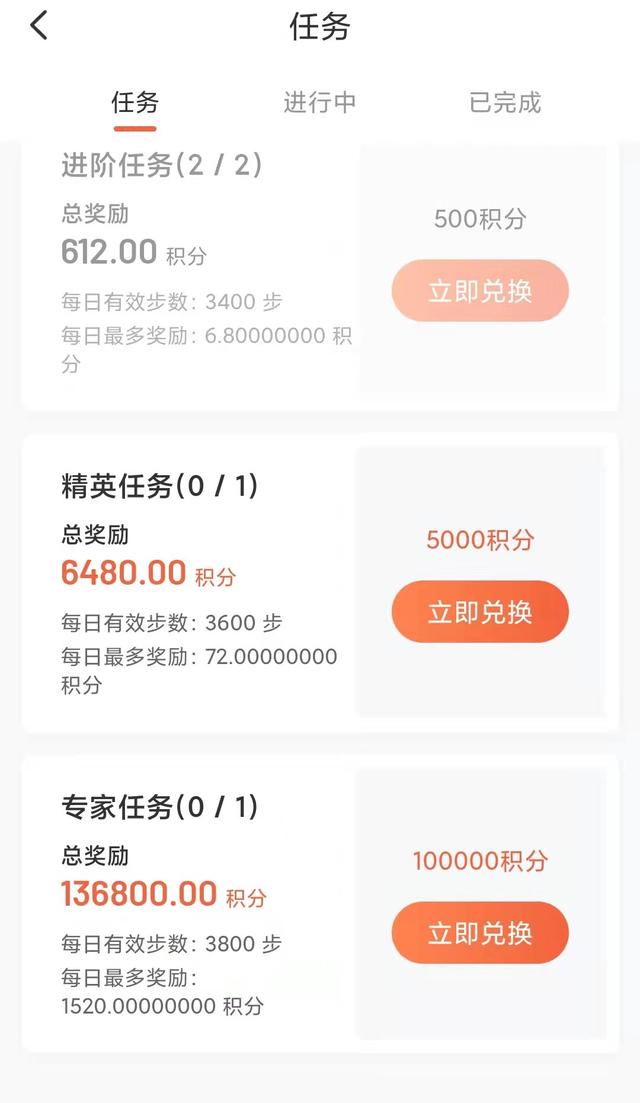Tap 立即兑换 for the 500积分 进阶任务
Viewport: 640px width, 1103px height.
point(480,291)
